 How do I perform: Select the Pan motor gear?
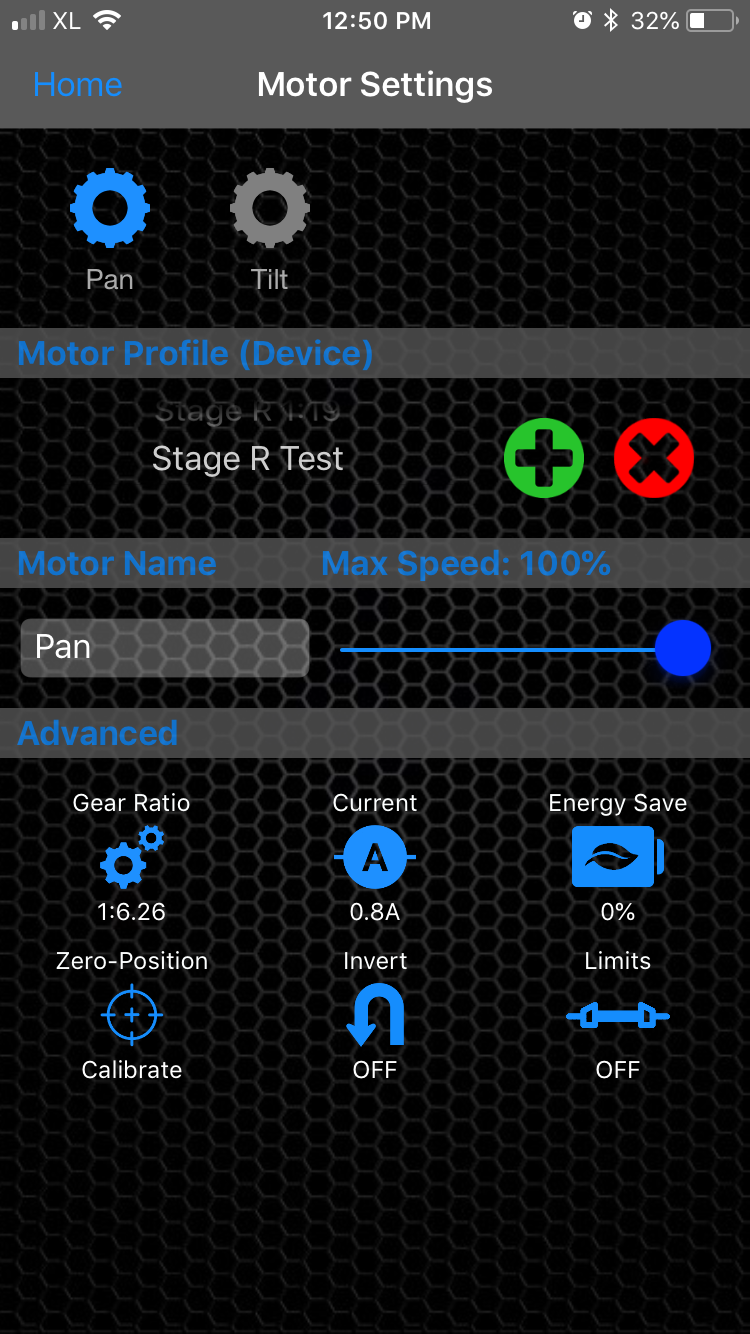tap(110, 208)
